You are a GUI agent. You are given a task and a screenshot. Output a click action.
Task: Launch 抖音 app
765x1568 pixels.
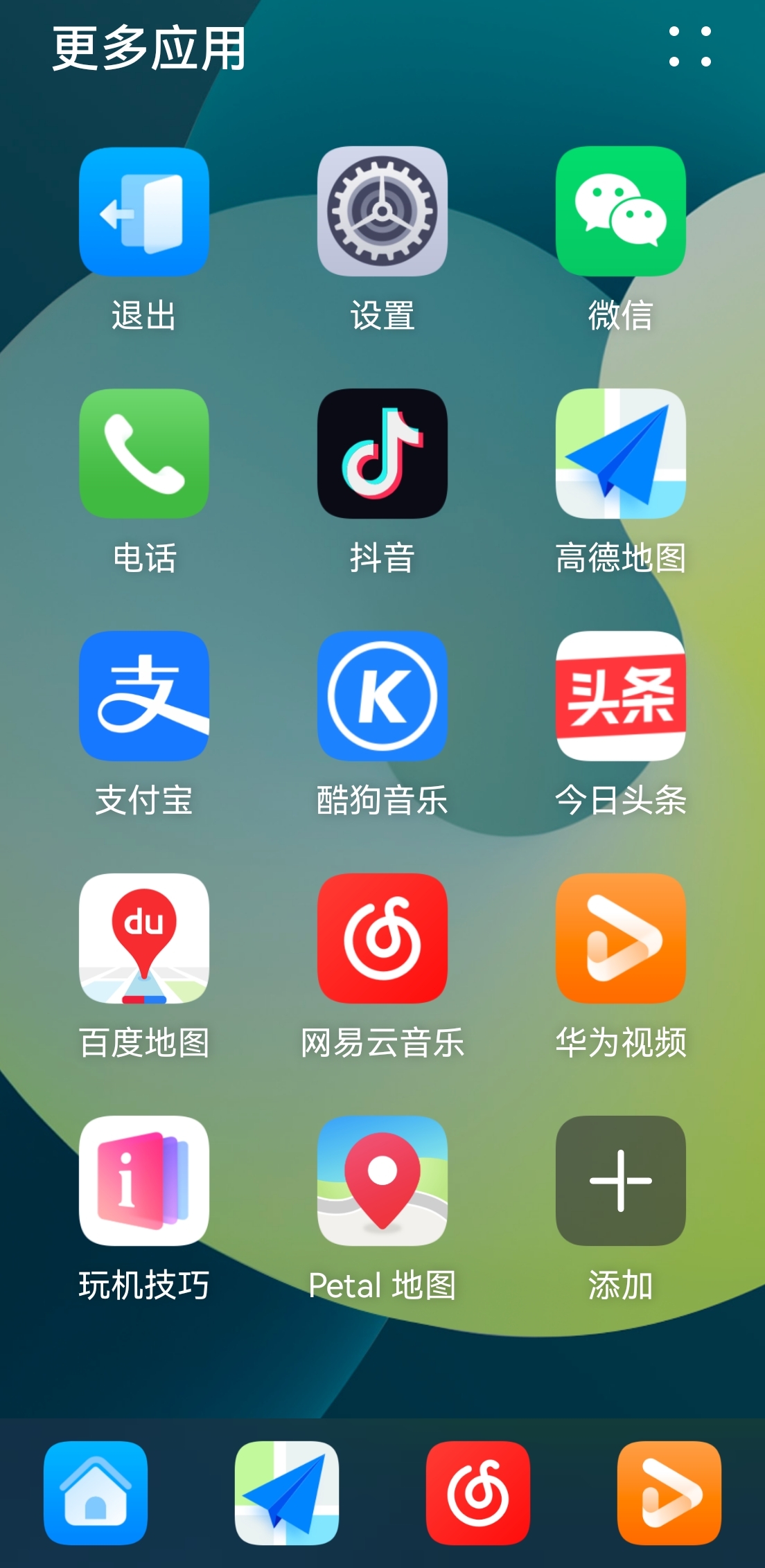pos(382,454)
